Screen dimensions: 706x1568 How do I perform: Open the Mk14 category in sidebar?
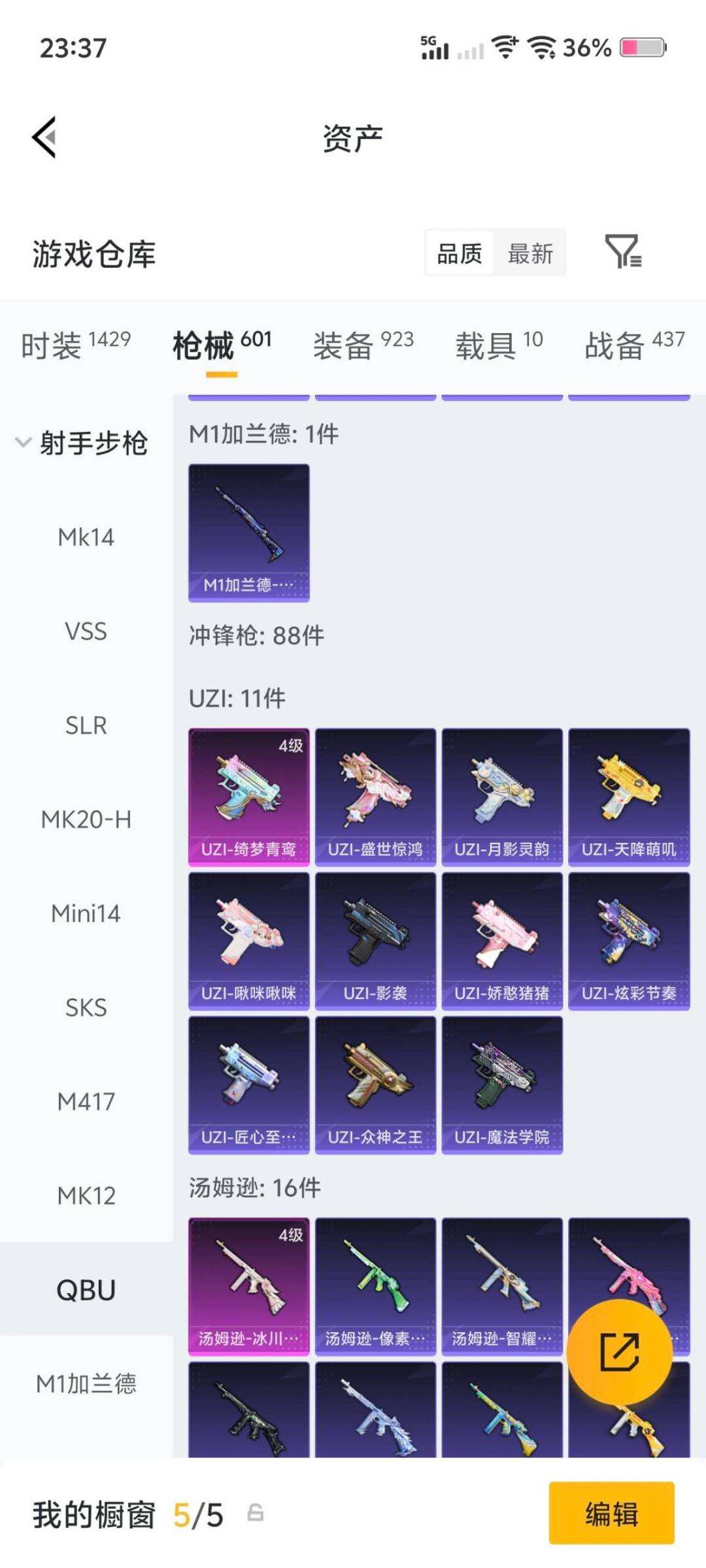pos(86,537)
